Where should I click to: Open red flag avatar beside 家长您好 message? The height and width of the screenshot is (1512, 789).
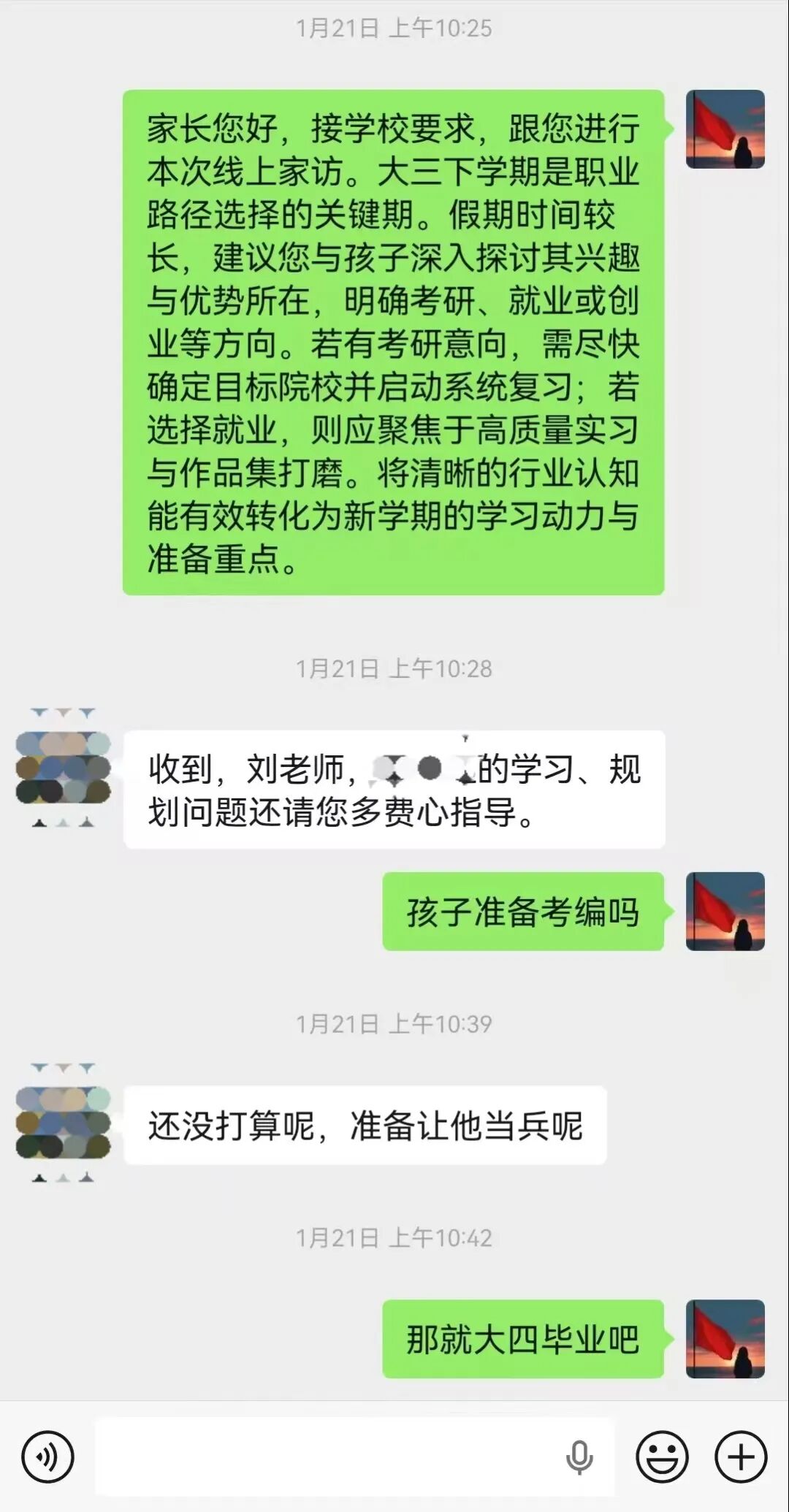725,129
